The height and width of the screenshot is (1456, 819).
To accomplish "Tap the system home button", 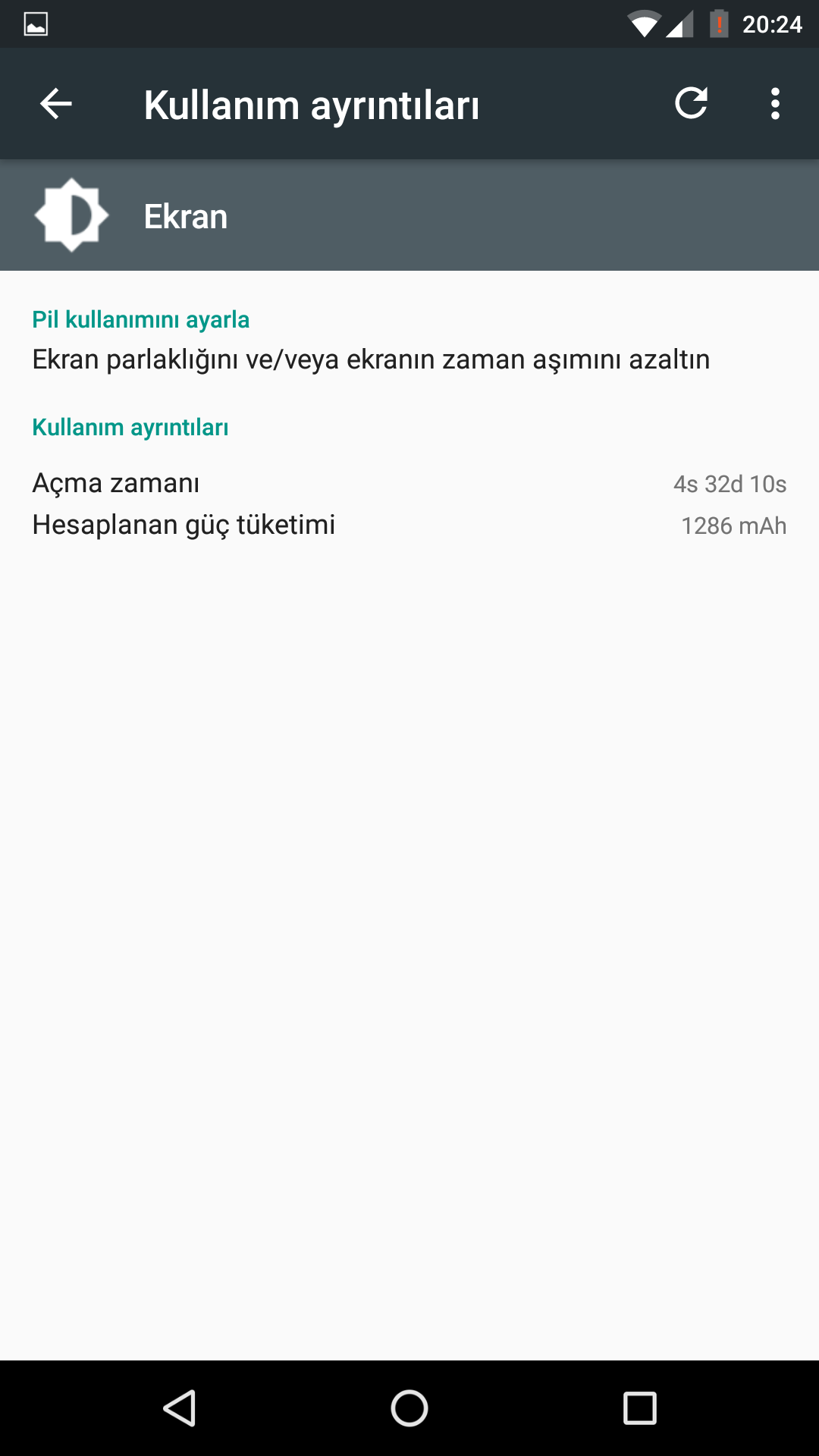I will pyautogui.click(x=409, y=1408).
